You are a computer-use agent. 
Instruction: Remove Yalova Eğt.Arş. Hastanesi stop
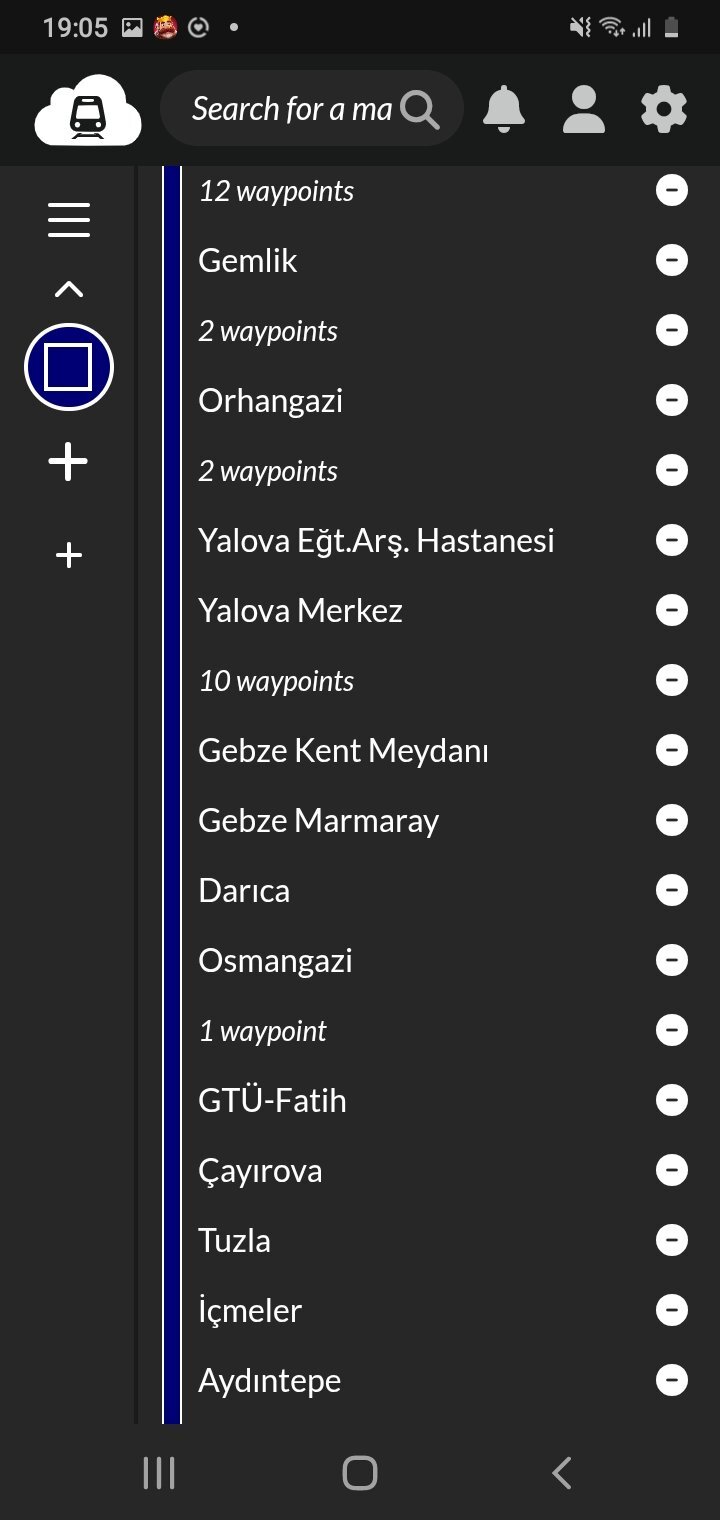(x=672, y=540)
